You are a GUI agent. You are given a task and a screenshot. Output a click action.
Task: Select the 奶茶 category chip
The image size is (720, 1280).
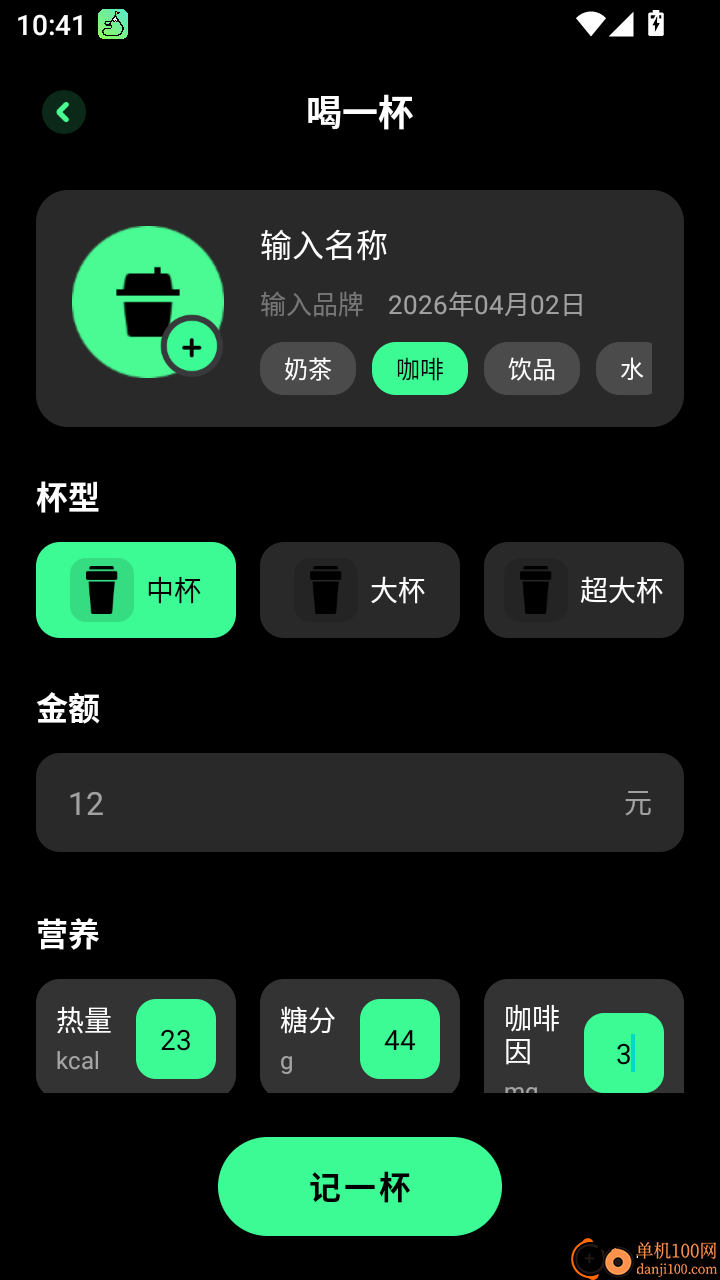pyautogui.click(x=307, y=368)
